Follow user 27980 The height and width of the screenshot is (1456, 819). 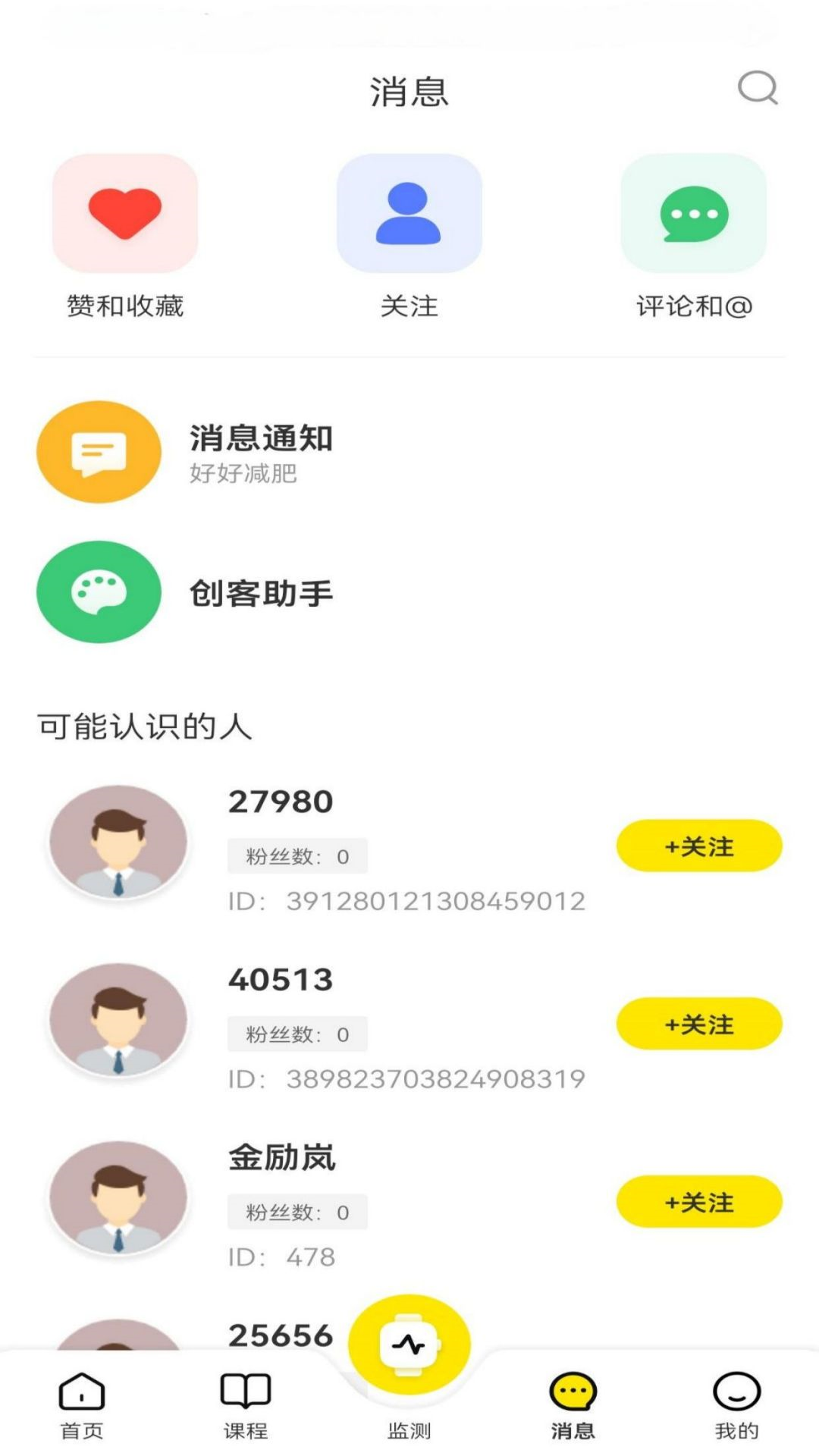tap(698, 846)
